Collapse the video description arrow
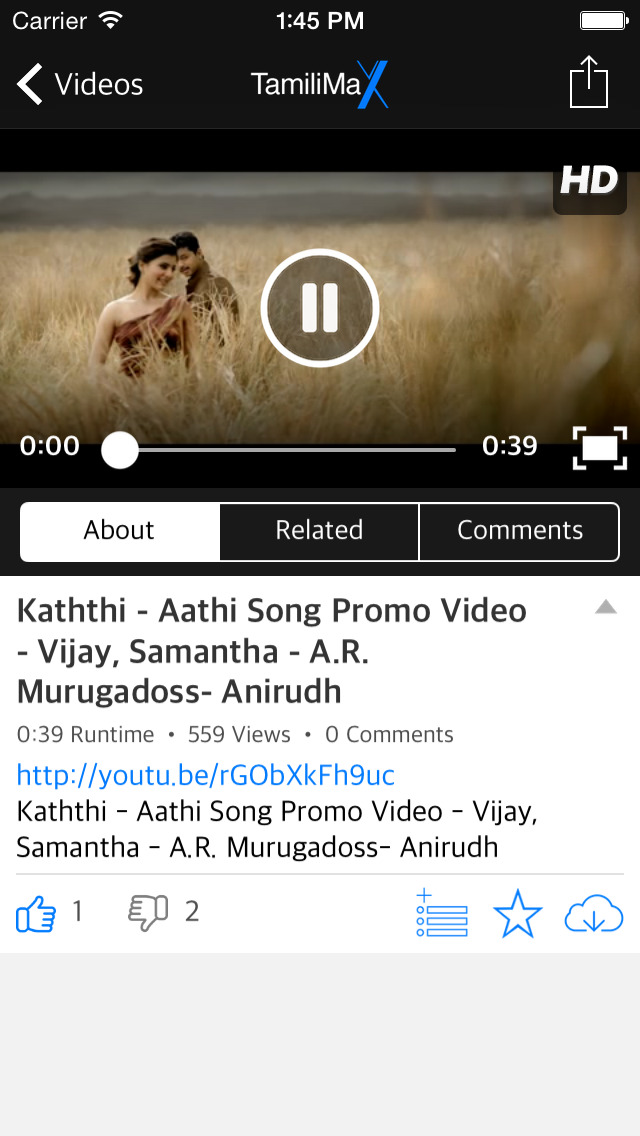 click(x=606, y=607)
